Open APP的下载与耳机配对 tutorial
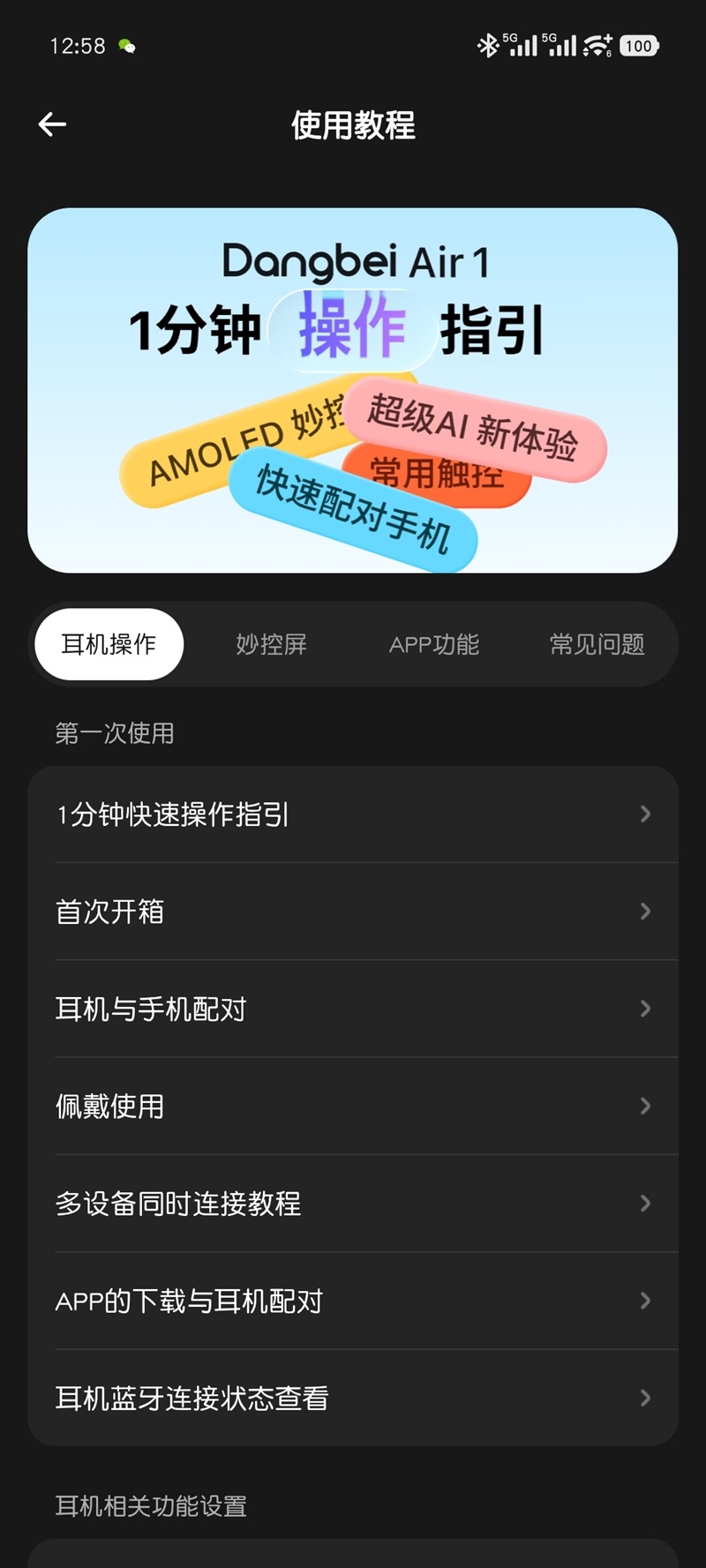The image size is (706, 1568). point(353,1301)
